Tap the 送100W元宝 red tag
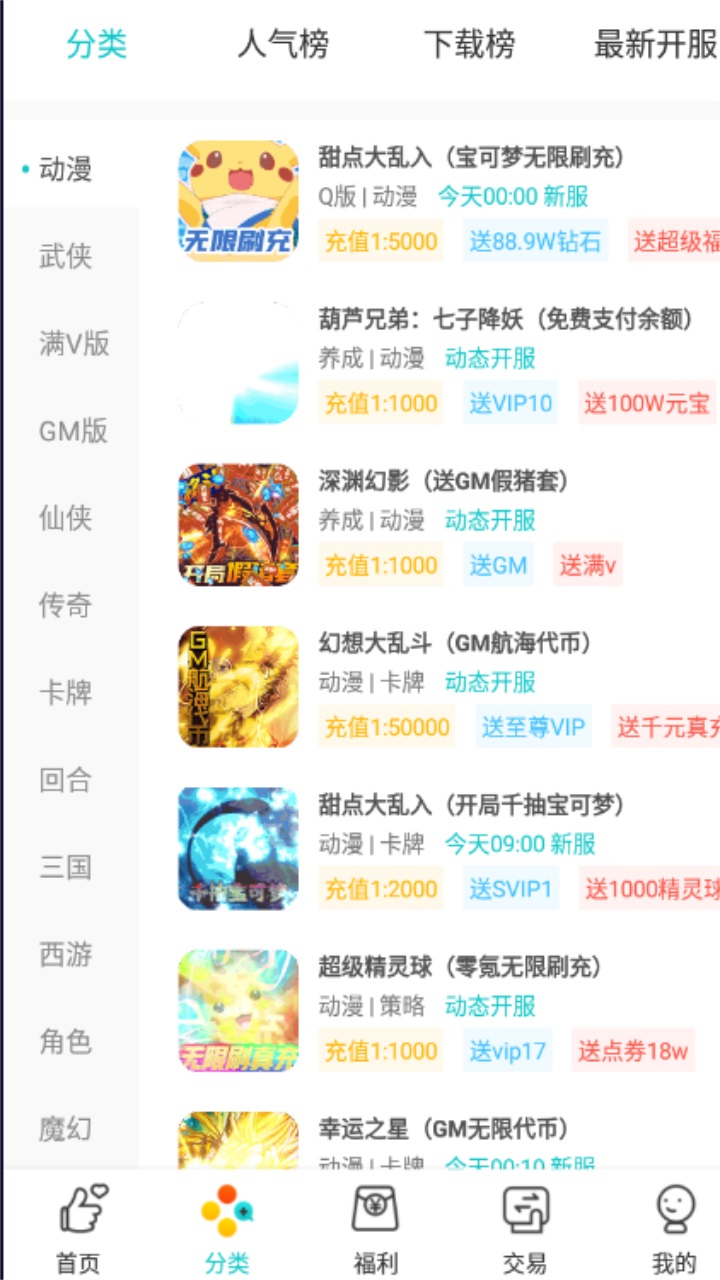Screen dimensions: 720x1280 [x=646, y=403]
